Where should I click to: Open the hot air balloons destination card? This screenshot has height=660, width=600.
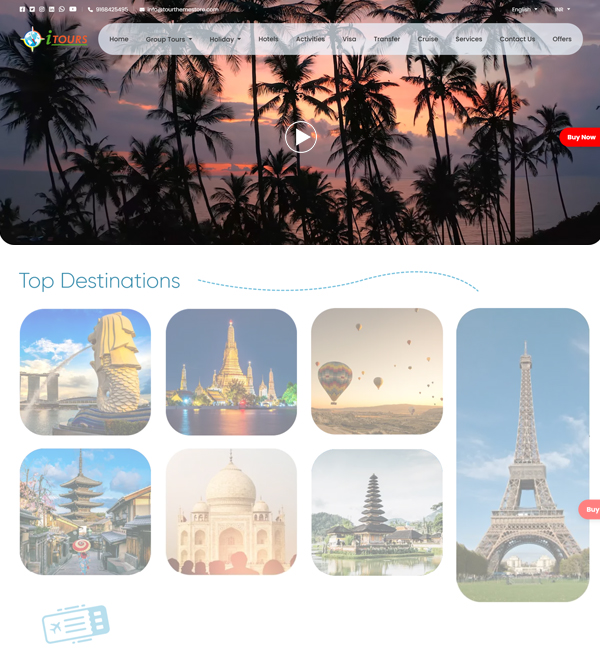pos(376,371)
